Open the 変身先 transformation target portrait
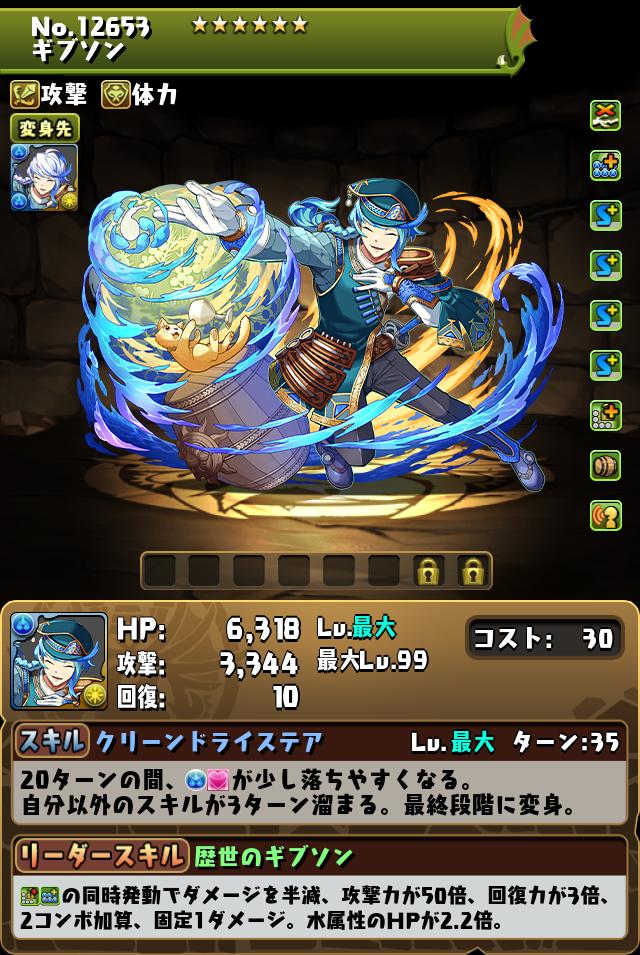The height and width of the screenshot is (955, 640). [x=44, y=178]
